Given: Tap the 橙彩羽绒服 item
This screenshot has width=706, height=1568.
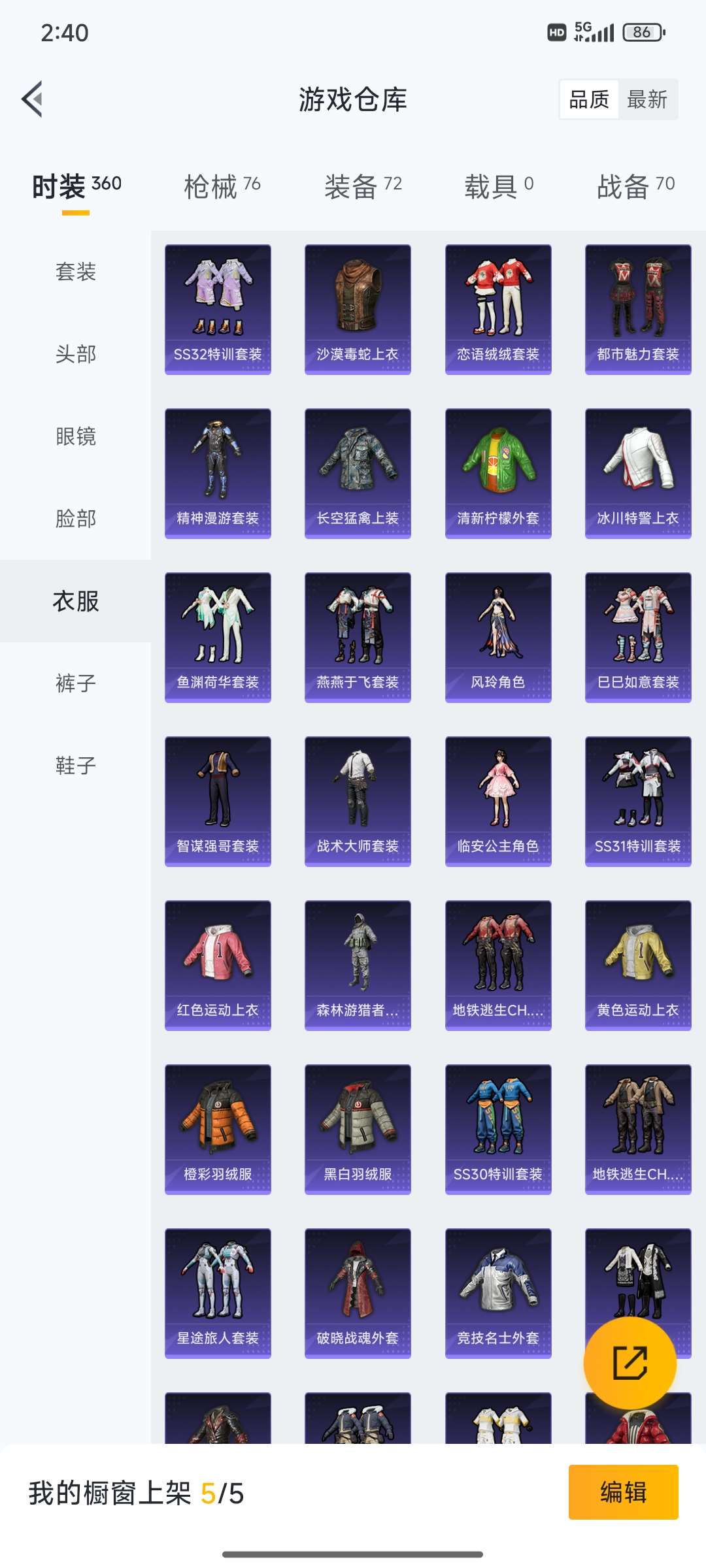Looking at the screenshot, I should (218, 1129).
